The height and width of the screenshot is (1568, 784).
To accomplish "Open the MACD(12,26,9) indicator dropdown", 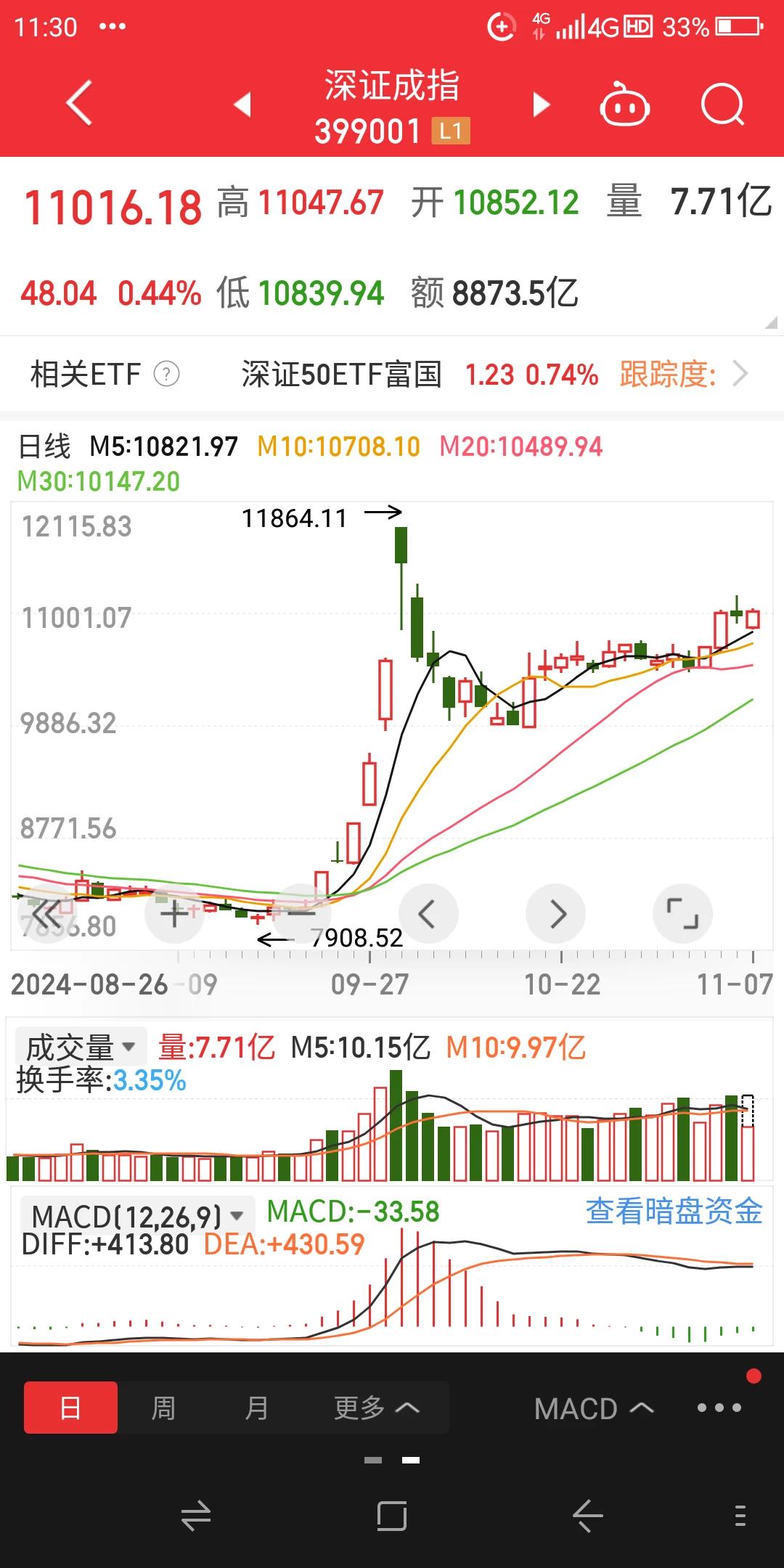I will coord(137,1215).
